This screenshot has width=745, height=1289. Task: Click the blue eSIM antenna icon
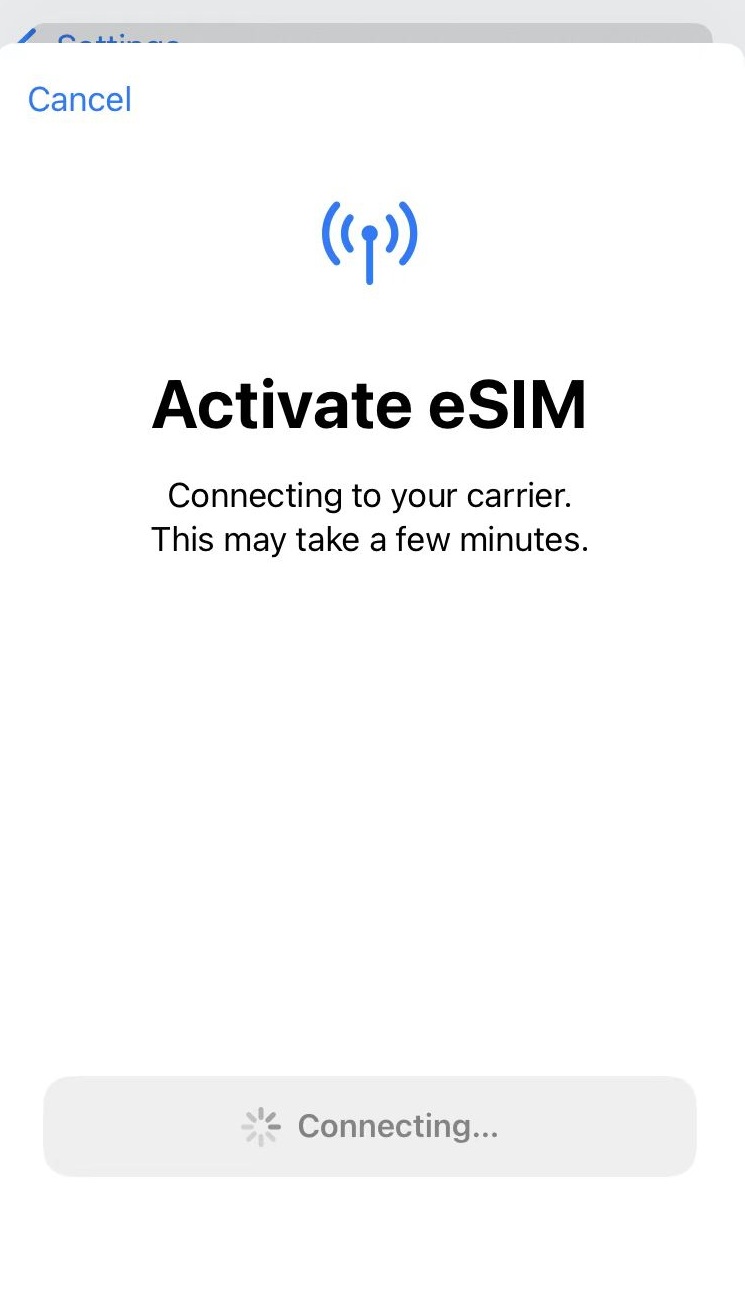pos(370,240)
